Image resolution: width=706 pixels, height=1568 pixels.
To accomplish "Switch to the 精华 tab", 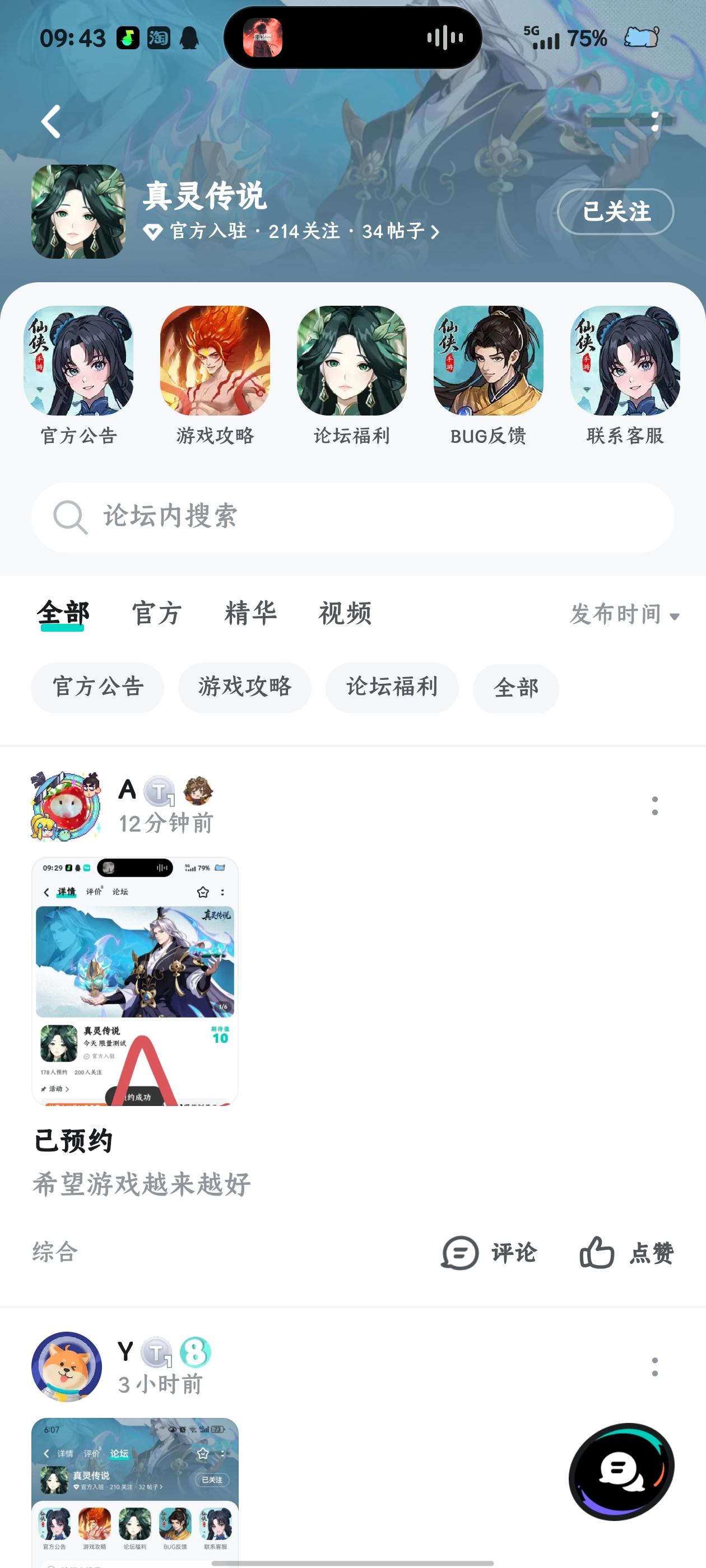I will pos(252,615).
